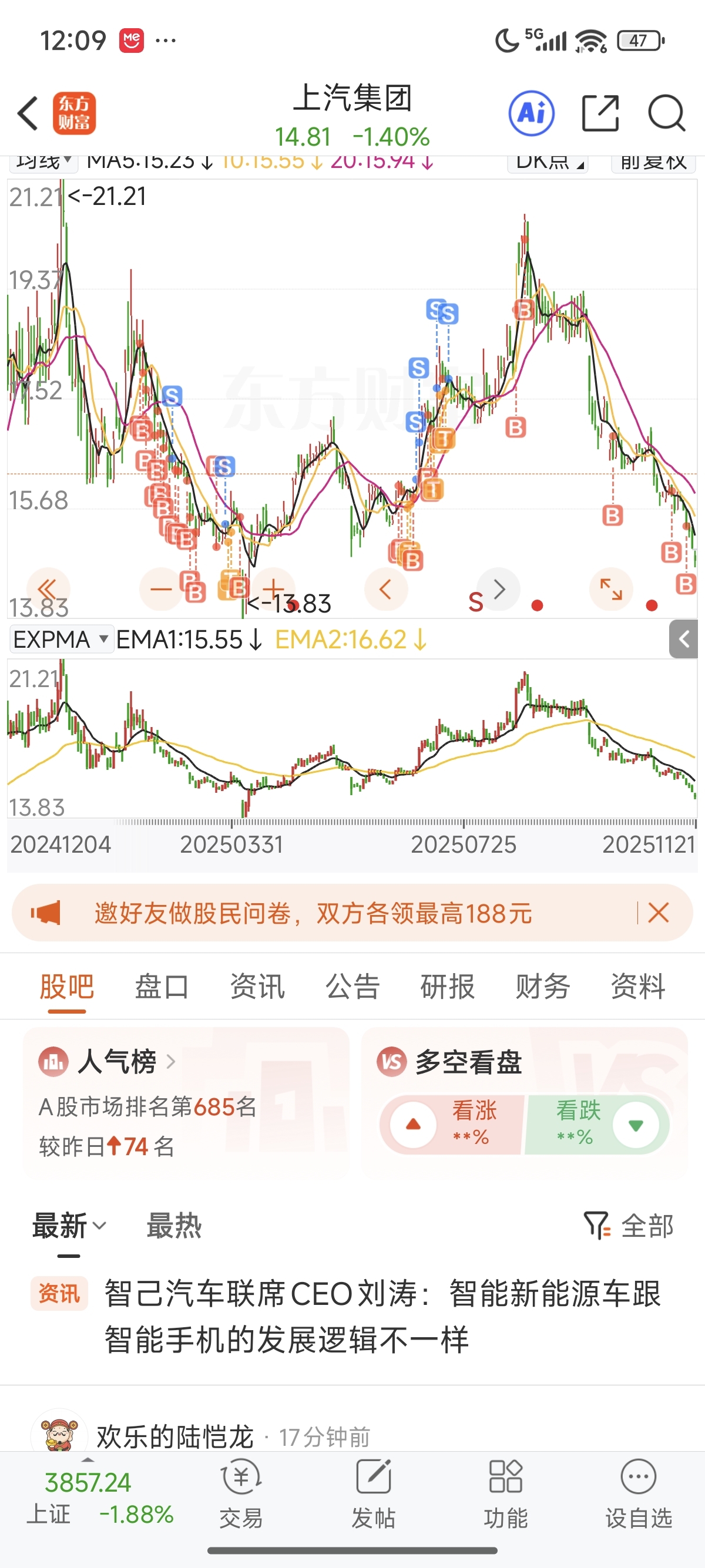Open the 公告 tab
This screenshot has height=1568, width=705.
click(352, 987)
